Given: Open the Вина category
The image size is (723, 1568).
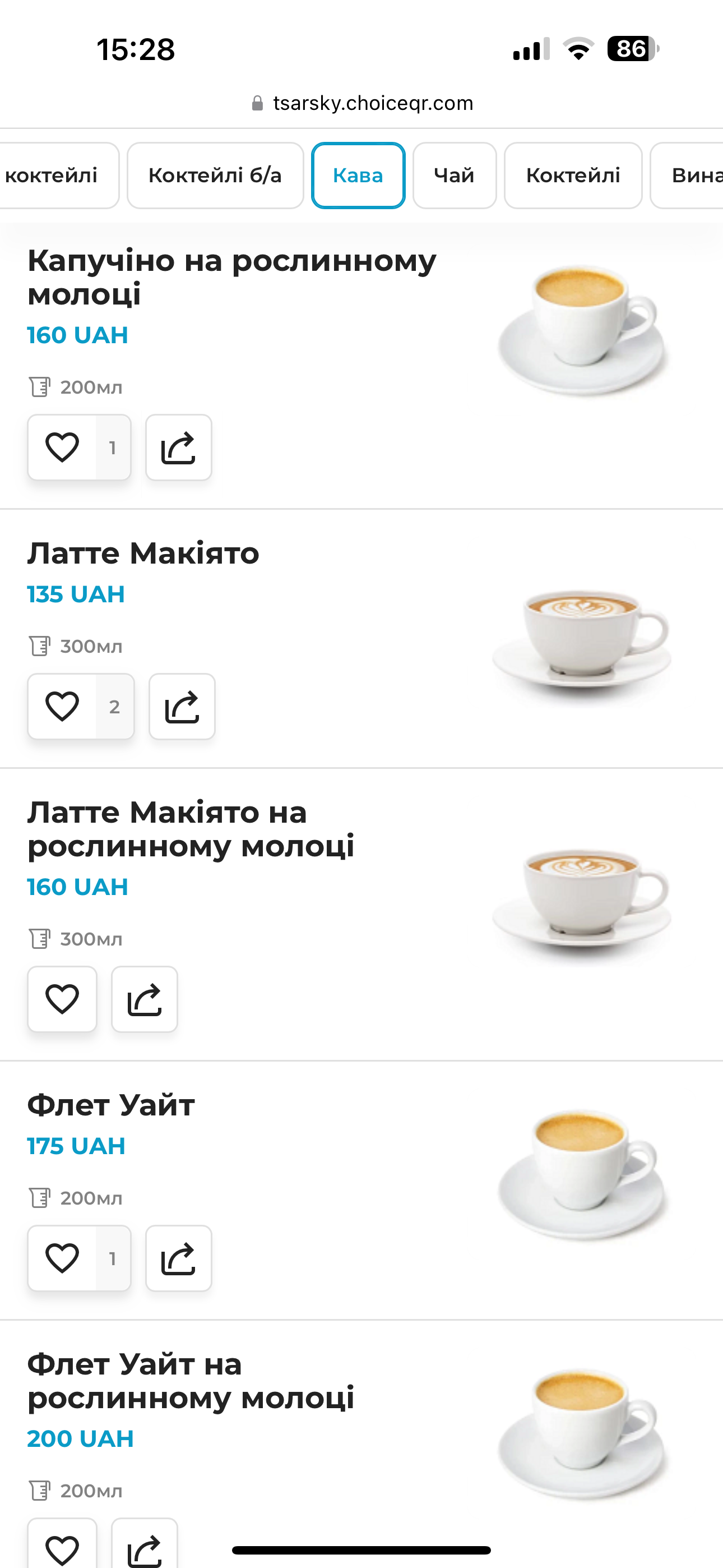Looking at the screenshot, I should tap(695, 175).
